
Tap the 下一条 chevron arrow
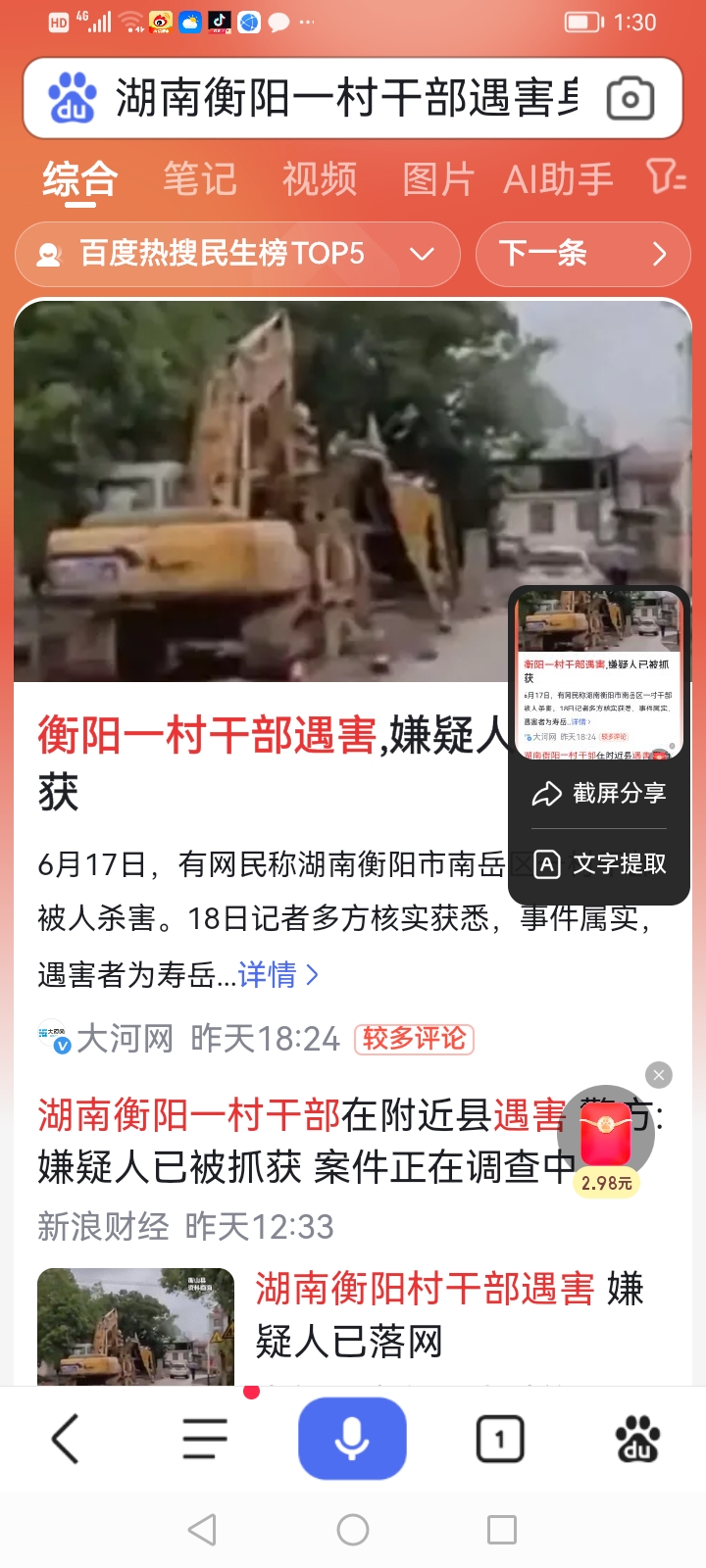(660, 254)
